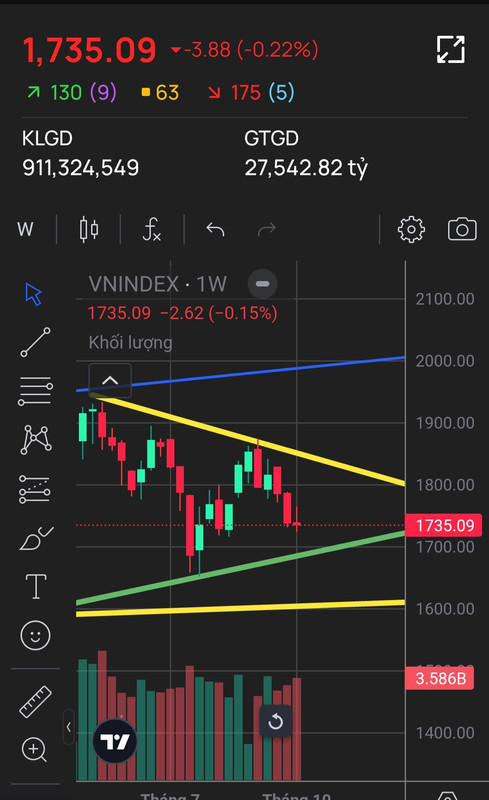Select the arrow cursor tool
The height and width of the screenshot is (800, 489).
[x=34, y=294]
